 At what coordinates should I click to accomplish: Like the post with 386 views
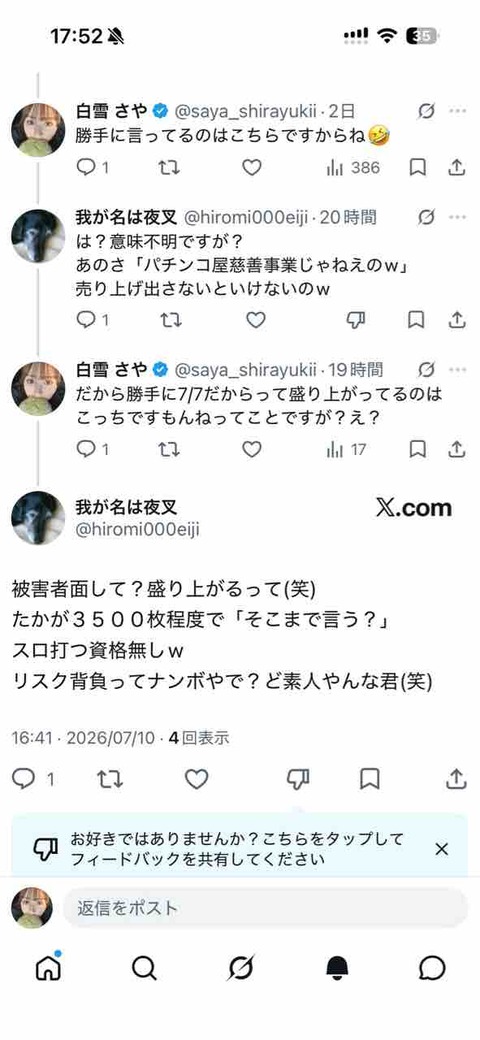[x=251, y=168]
